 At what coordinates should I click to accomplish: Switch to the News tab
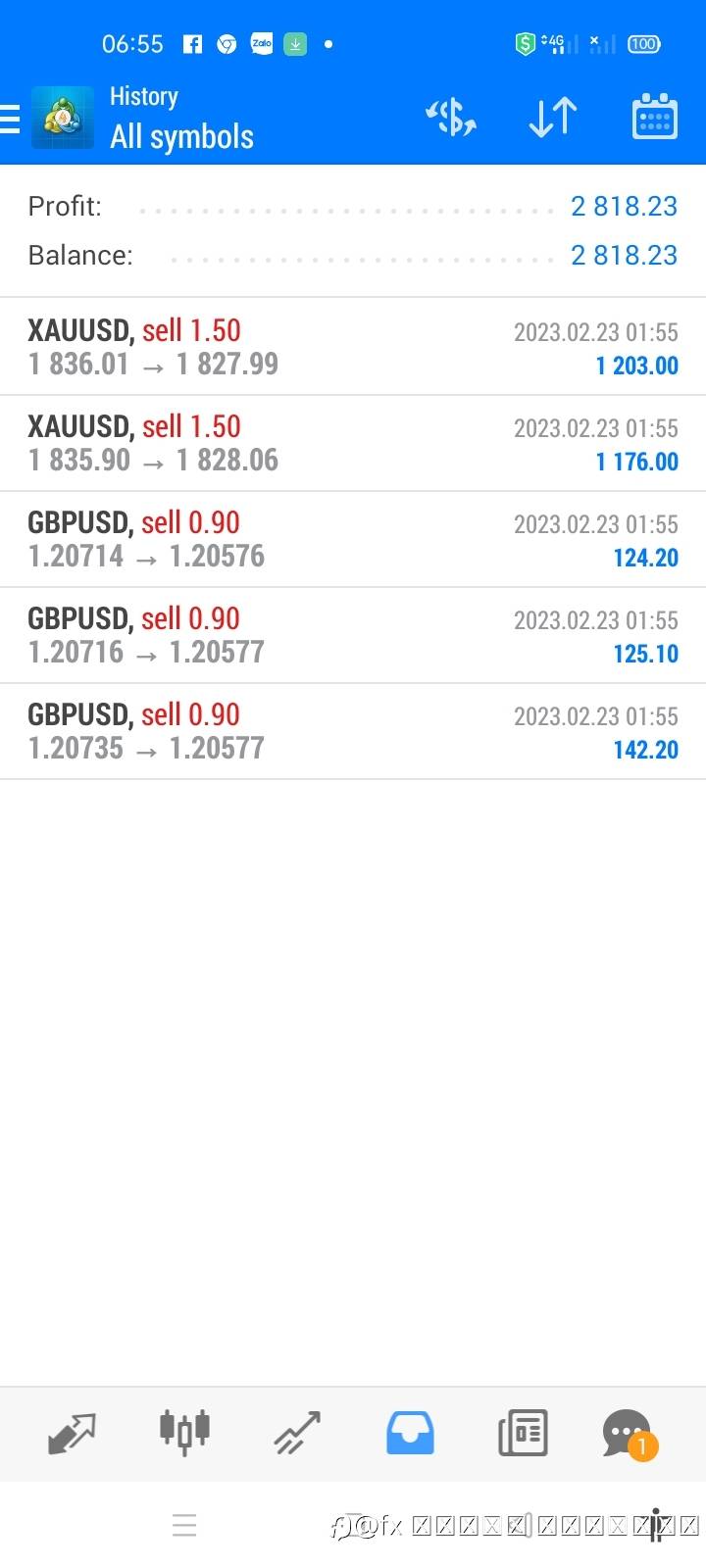click(523, 1433)
